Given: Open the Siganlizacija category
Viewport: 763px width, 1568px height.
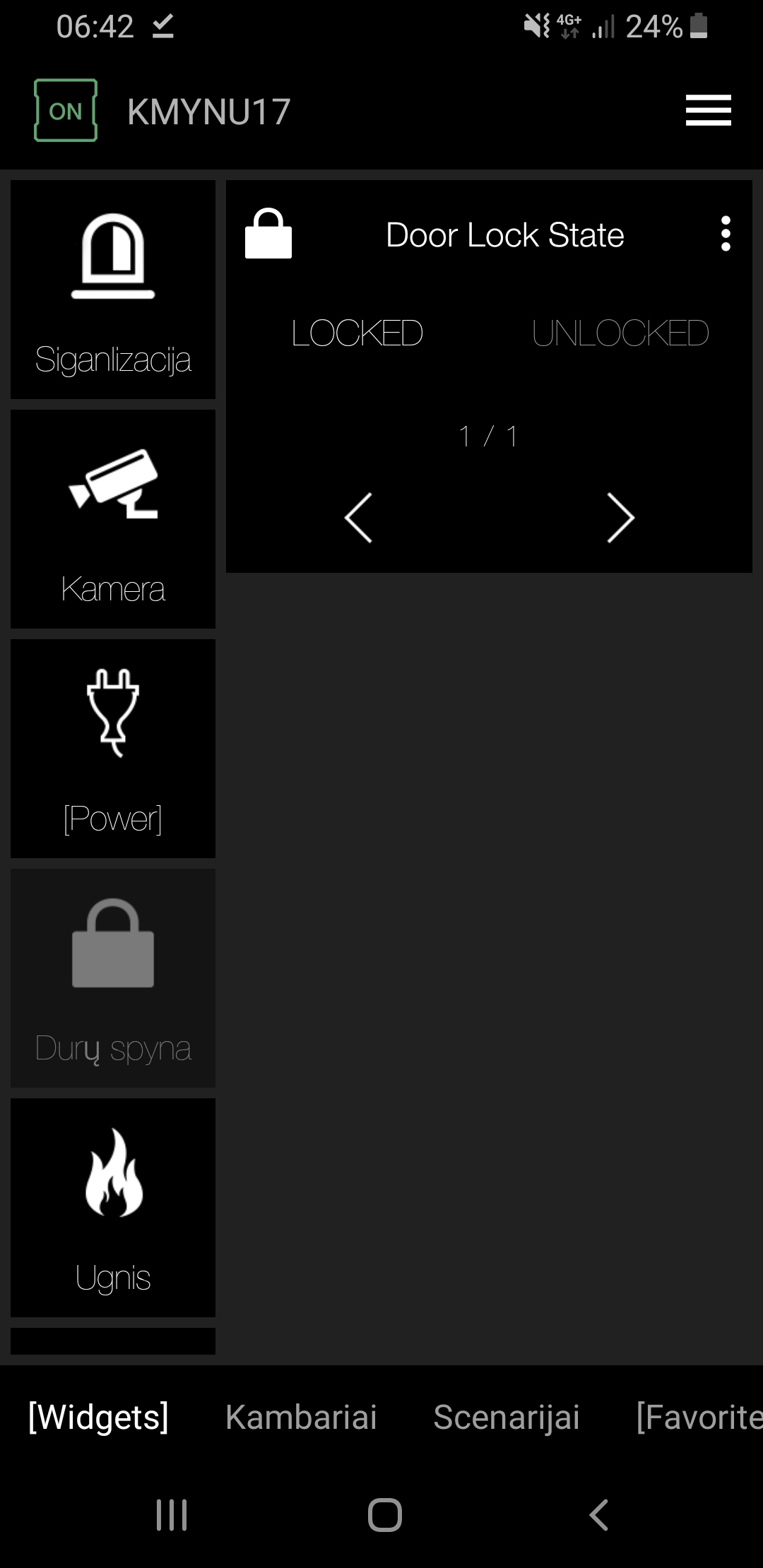Looking at the screenshot, I should coord(113,290).
